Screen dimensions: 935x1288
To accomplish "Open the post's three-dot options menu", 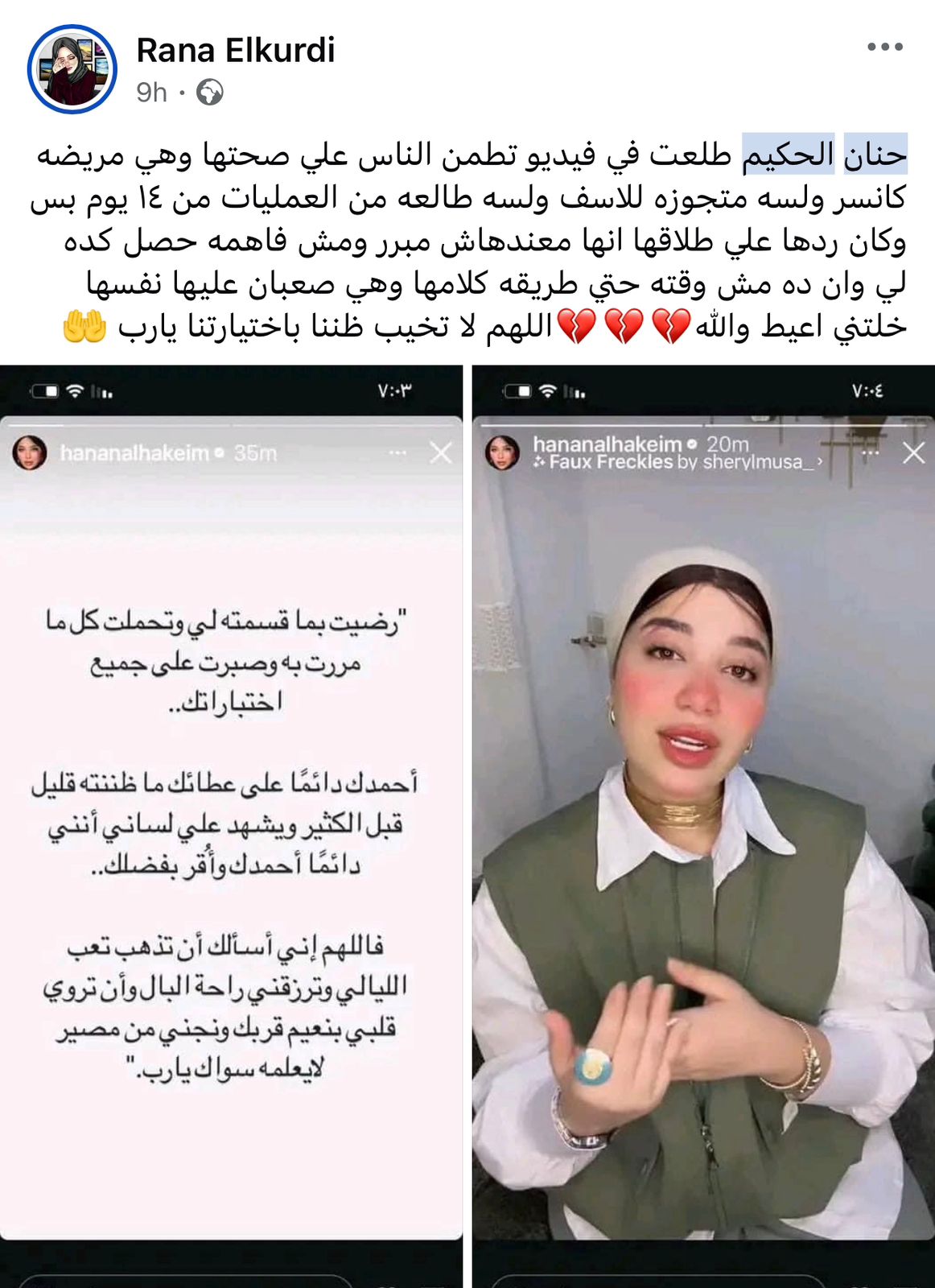I will 884,47.
